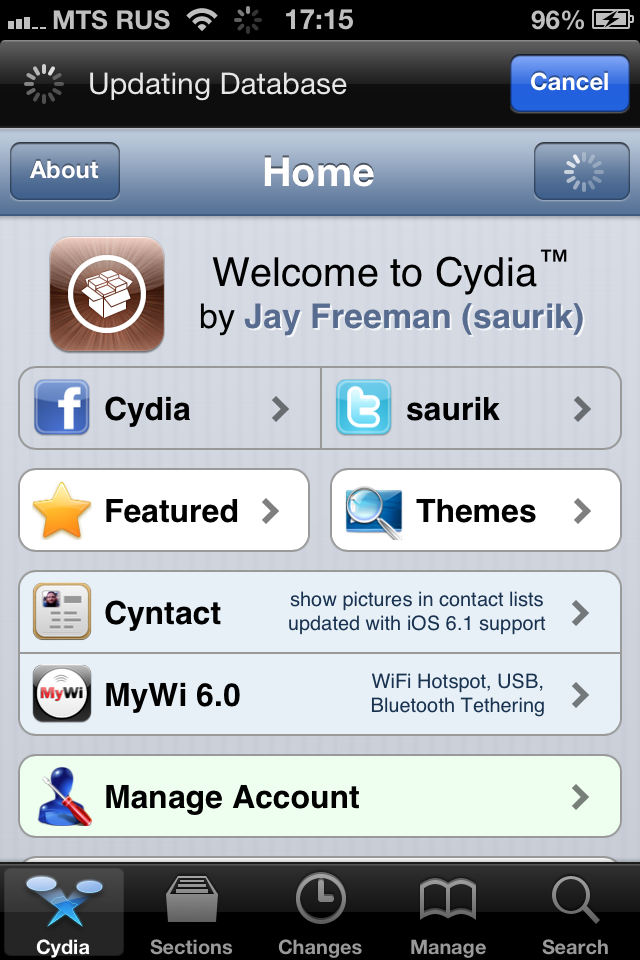Open saurik's Twitter profile
The height and width of the screenshot is (960, 640).
[471, 408]
